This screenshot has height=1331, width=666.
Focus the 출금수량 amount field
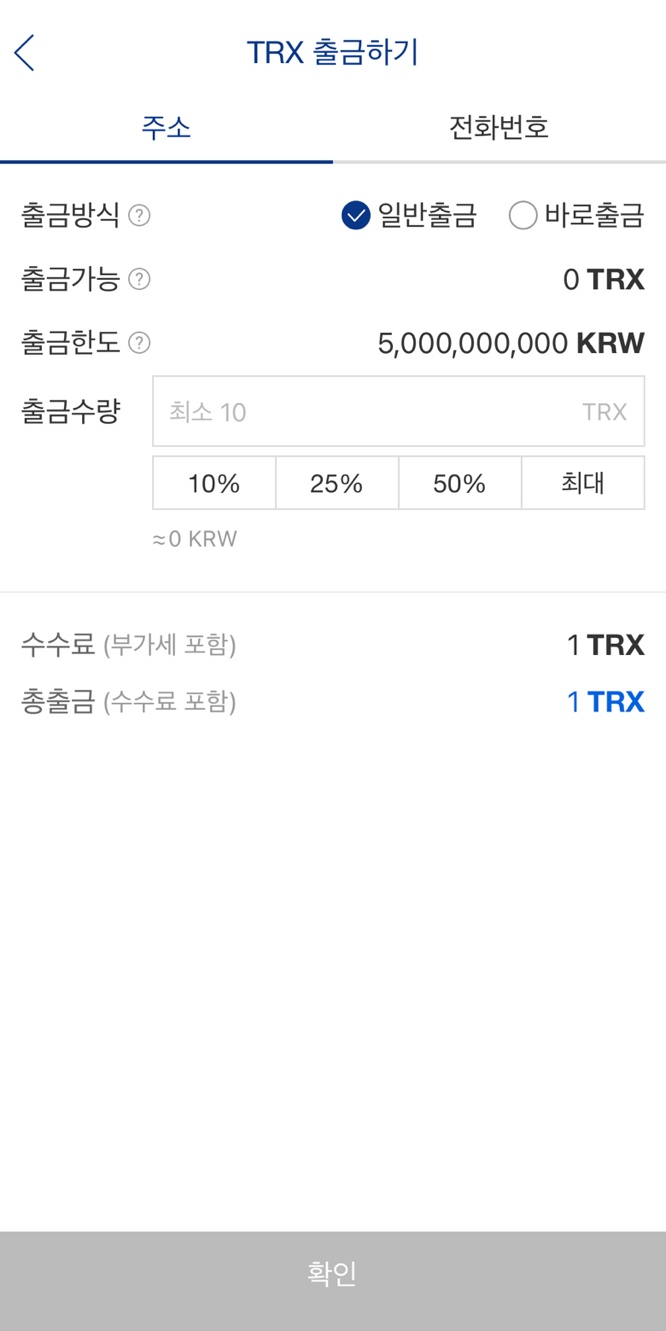398,411
